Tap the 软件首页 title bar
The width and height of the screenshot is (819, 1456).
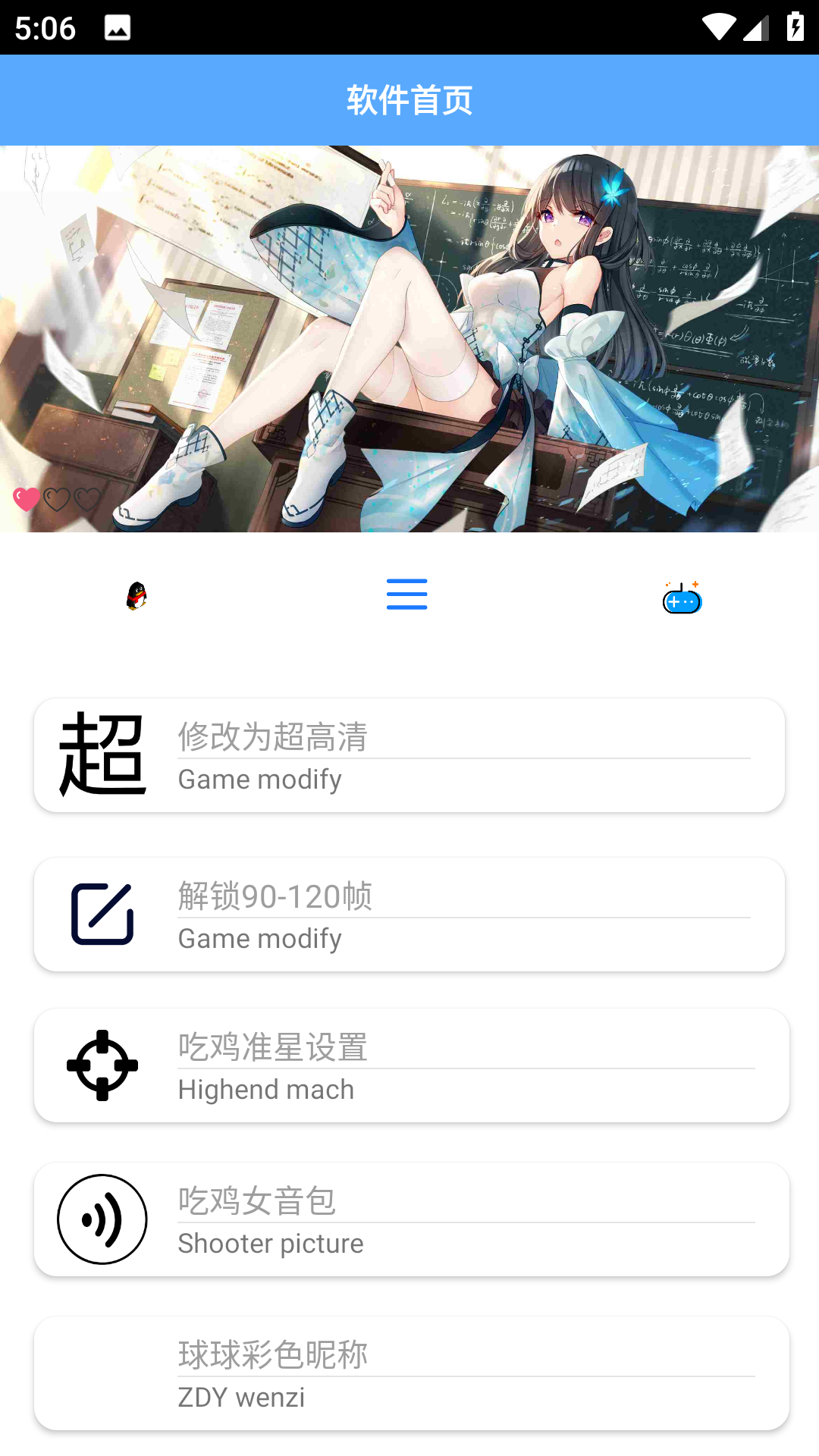click(409, 99)
